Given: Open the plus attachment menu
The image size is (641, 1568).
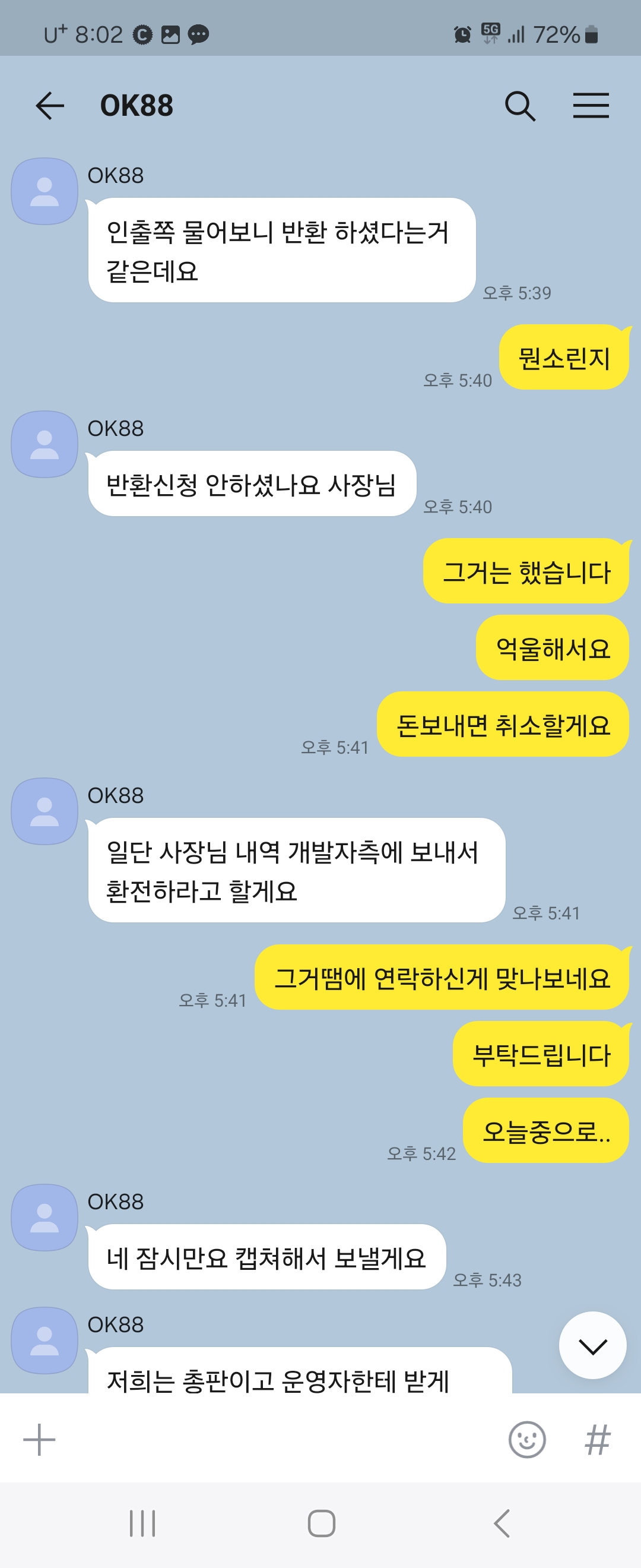Looking at the screenshot, I should point(39,1440).
